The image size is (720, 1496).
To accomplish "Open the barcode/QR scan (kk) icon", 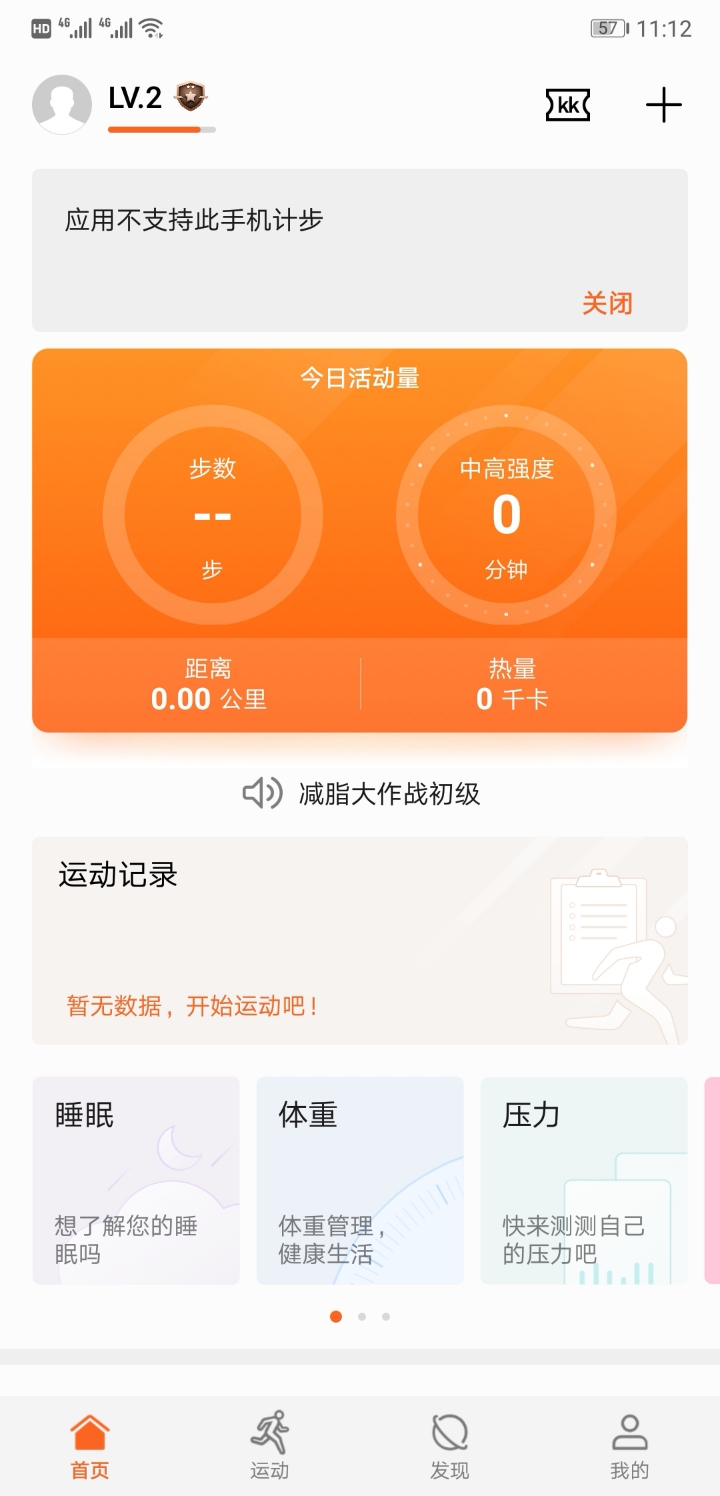I will (x=567, y=104).
